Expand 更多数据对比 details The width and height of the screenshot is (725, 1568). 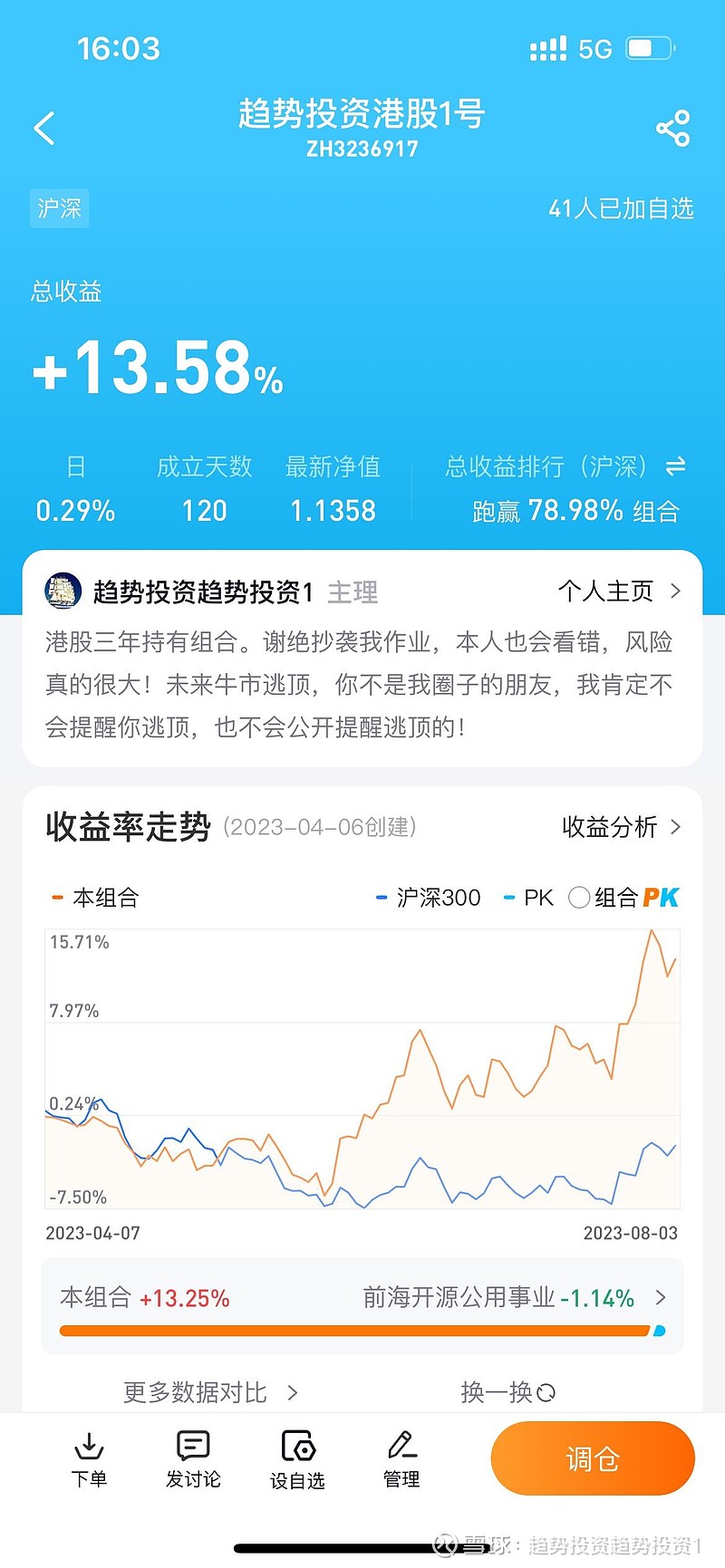(x=204, y=1392)
